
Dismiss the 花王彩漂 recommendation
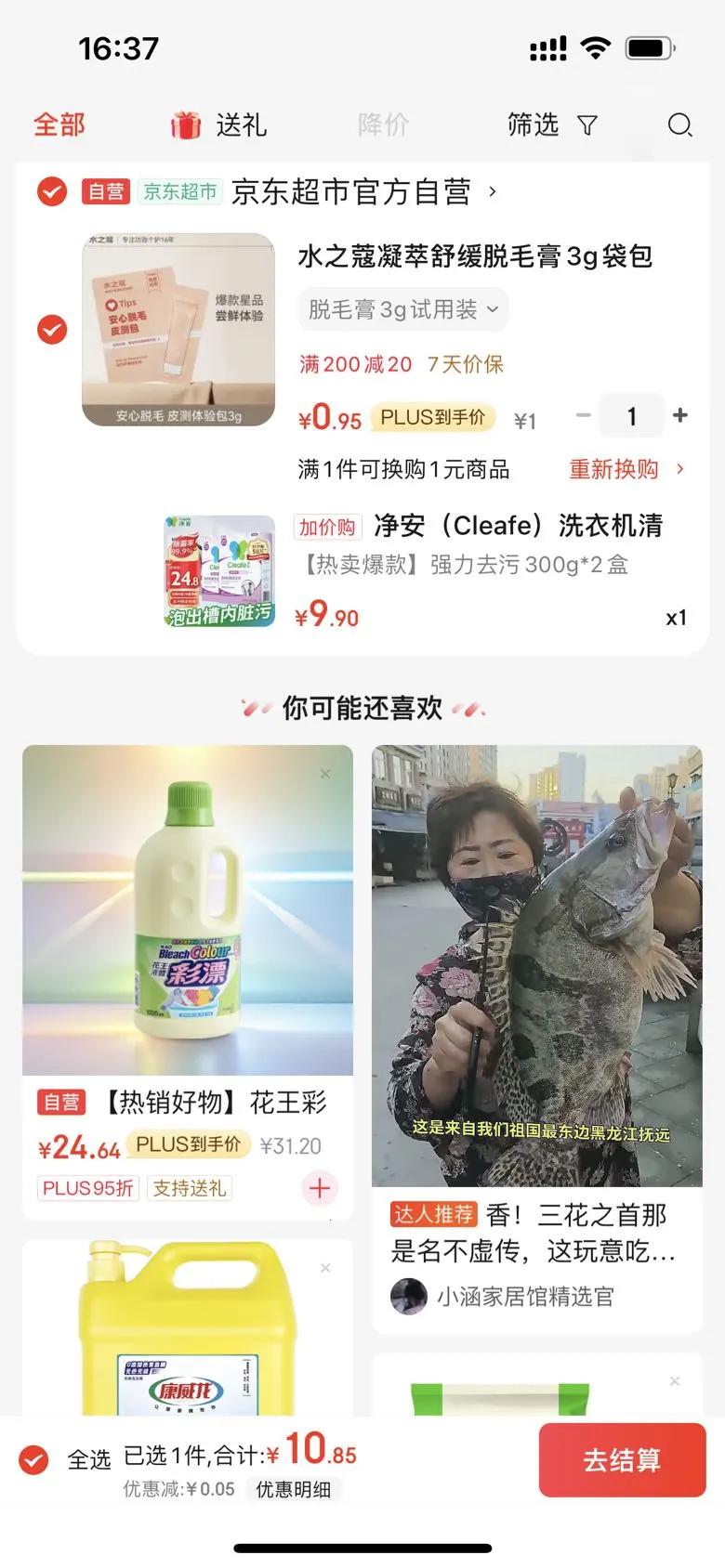[325, 774]
